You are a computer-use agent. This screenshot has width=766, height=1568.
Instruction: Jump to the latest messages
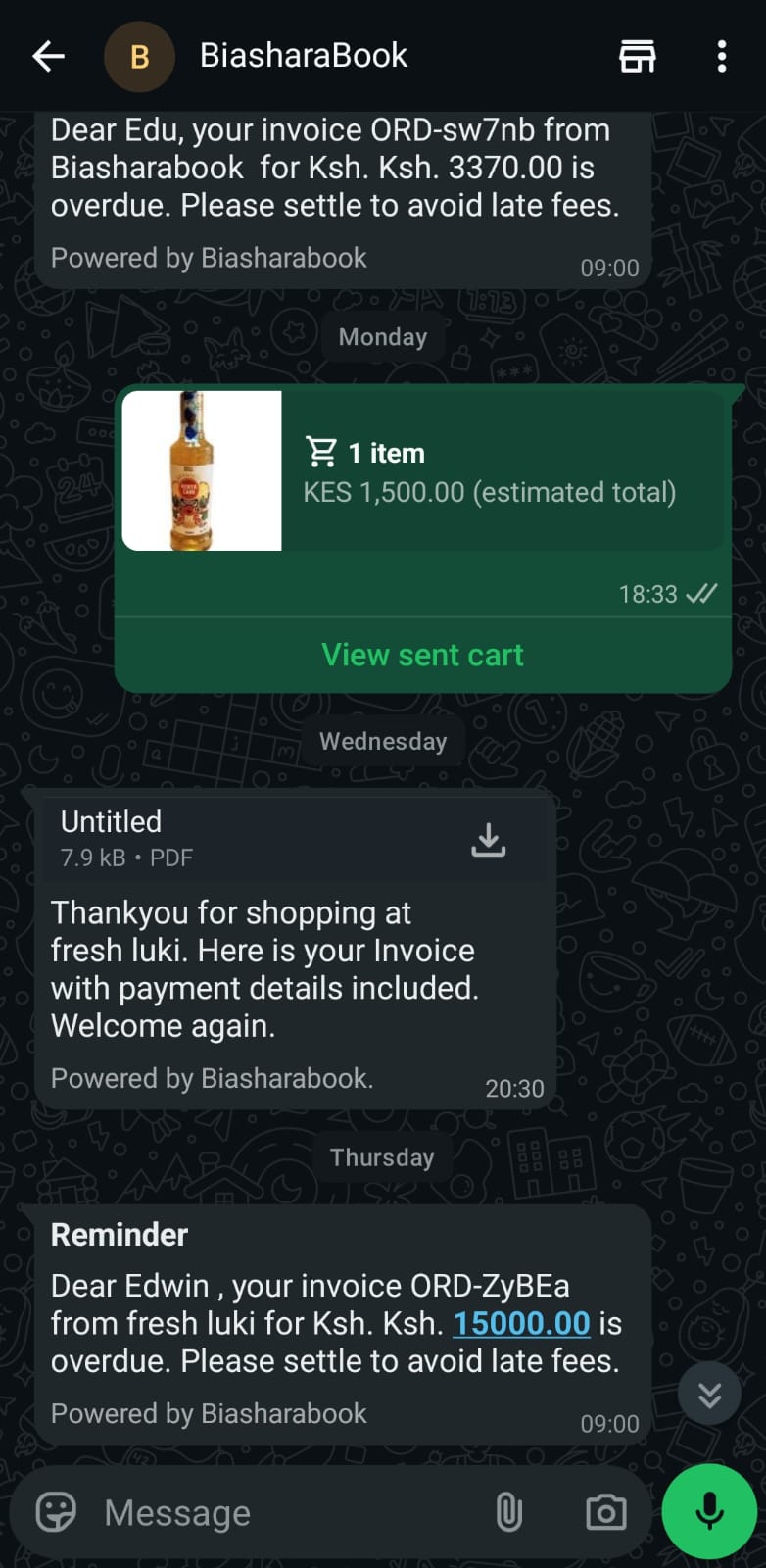pos(709,1394)
